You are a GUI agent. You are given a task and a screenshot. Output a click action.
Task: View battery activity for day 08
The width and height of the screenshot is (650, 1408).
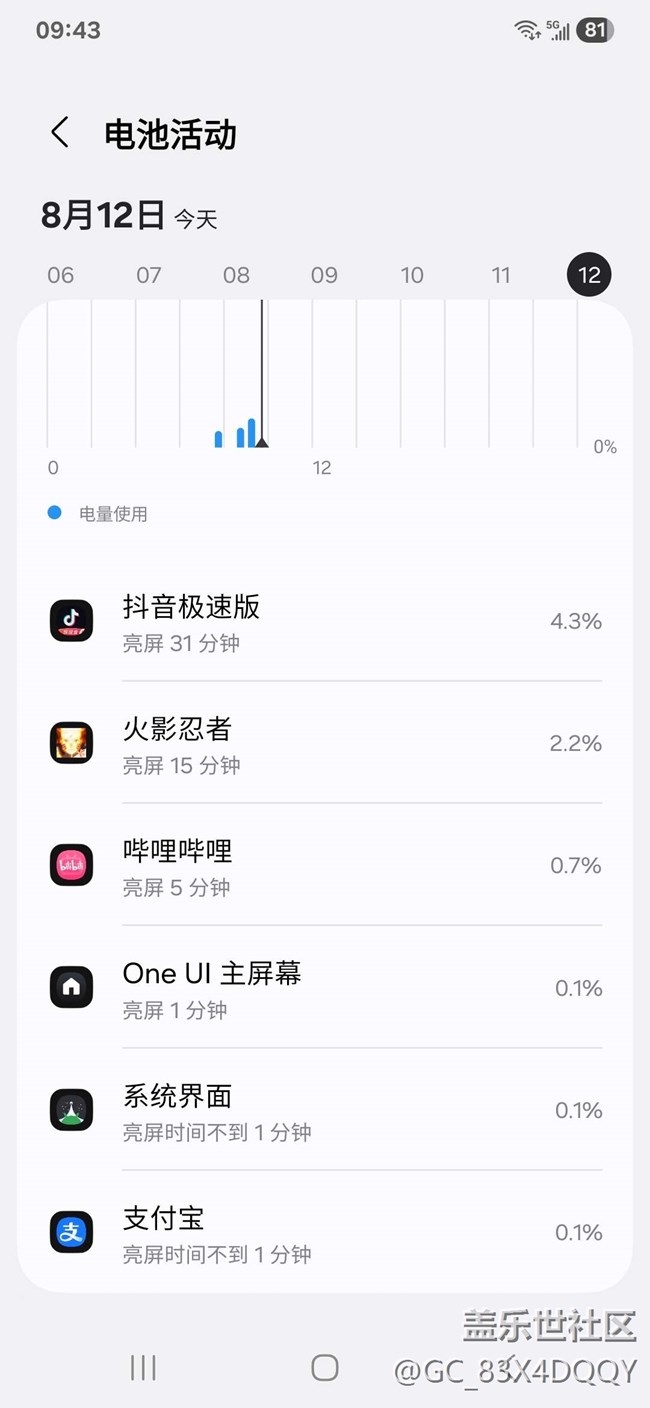pos(237,275)
